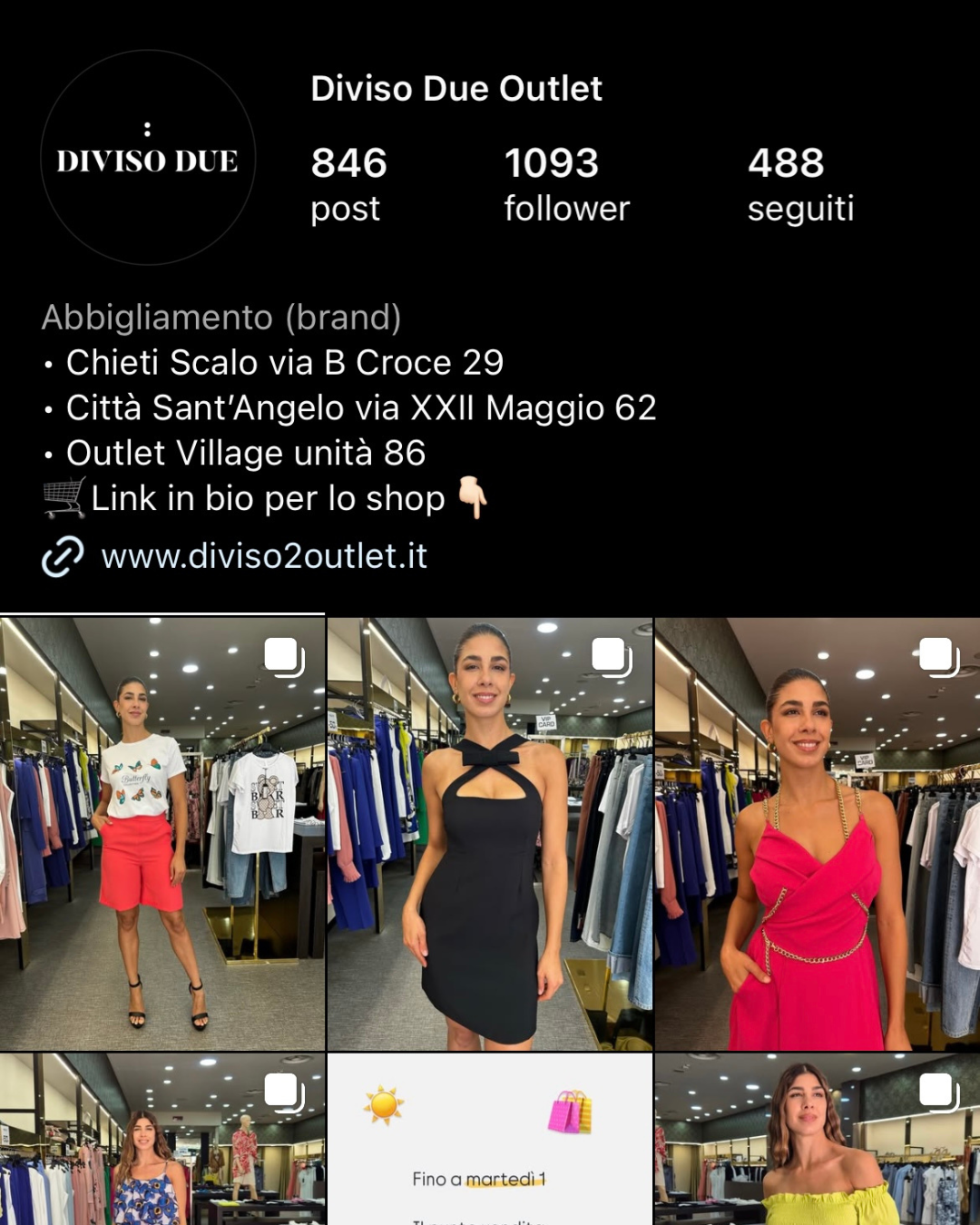The width and height of the screenshot is (980, 1225).
Task: Open the 488 seguiti list
Action: click(800, 184)
